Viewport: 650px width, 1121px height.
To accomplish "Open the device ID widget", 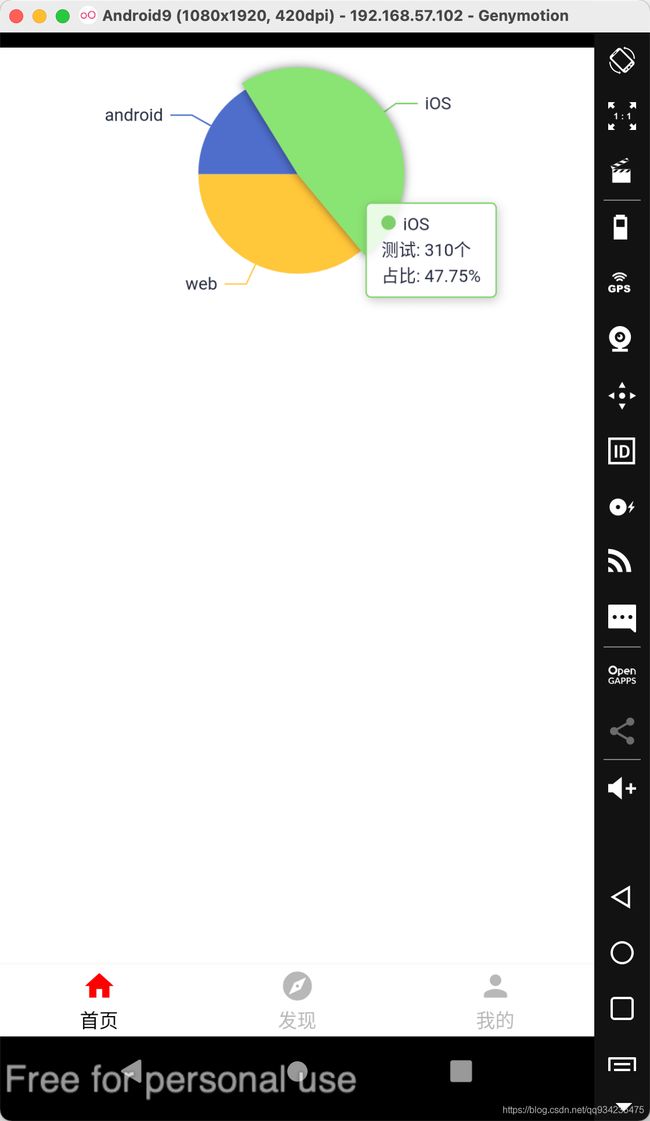I will (621, 451).
